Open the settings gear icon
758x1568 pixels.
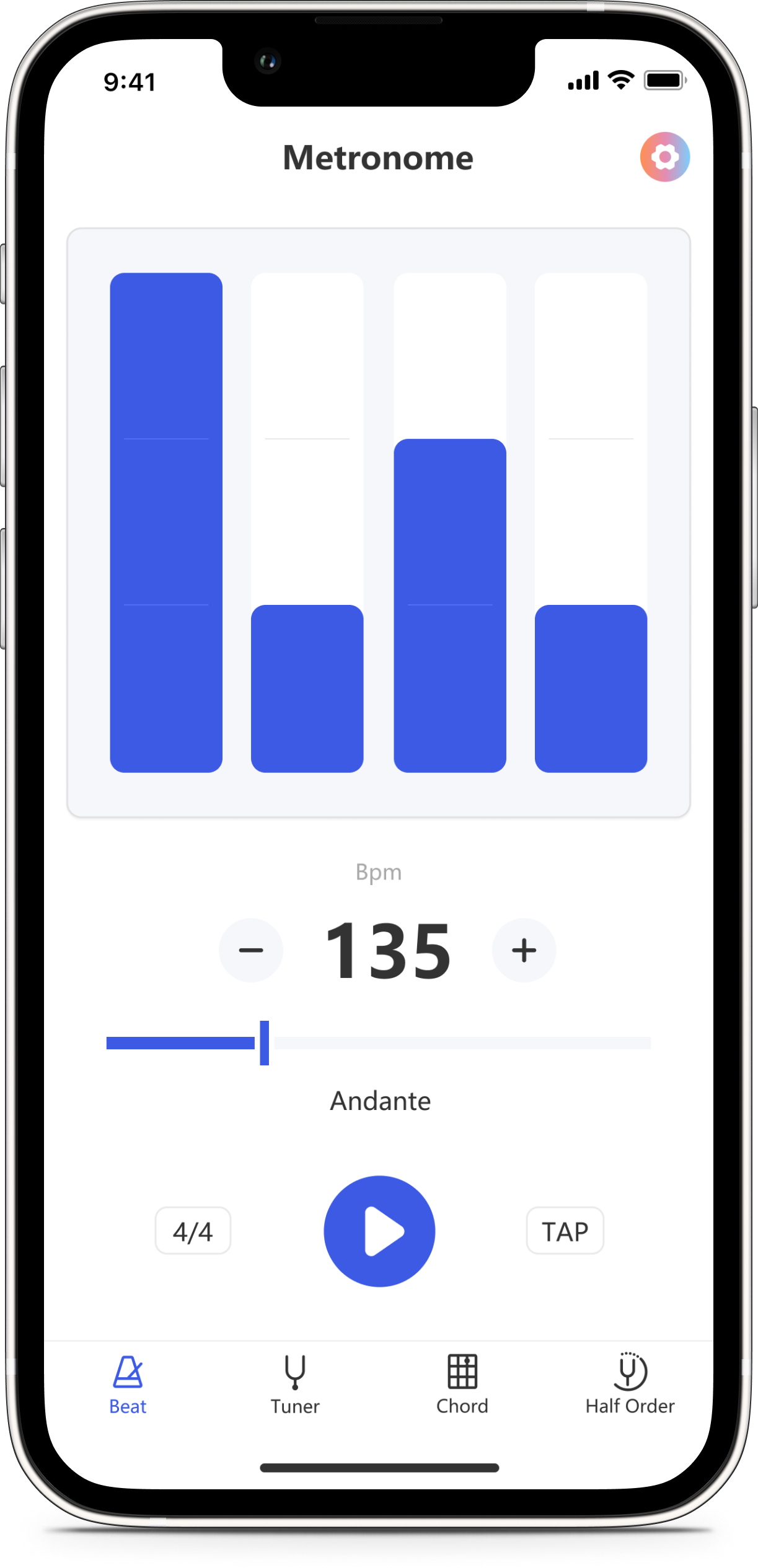(x=664, y=157)
